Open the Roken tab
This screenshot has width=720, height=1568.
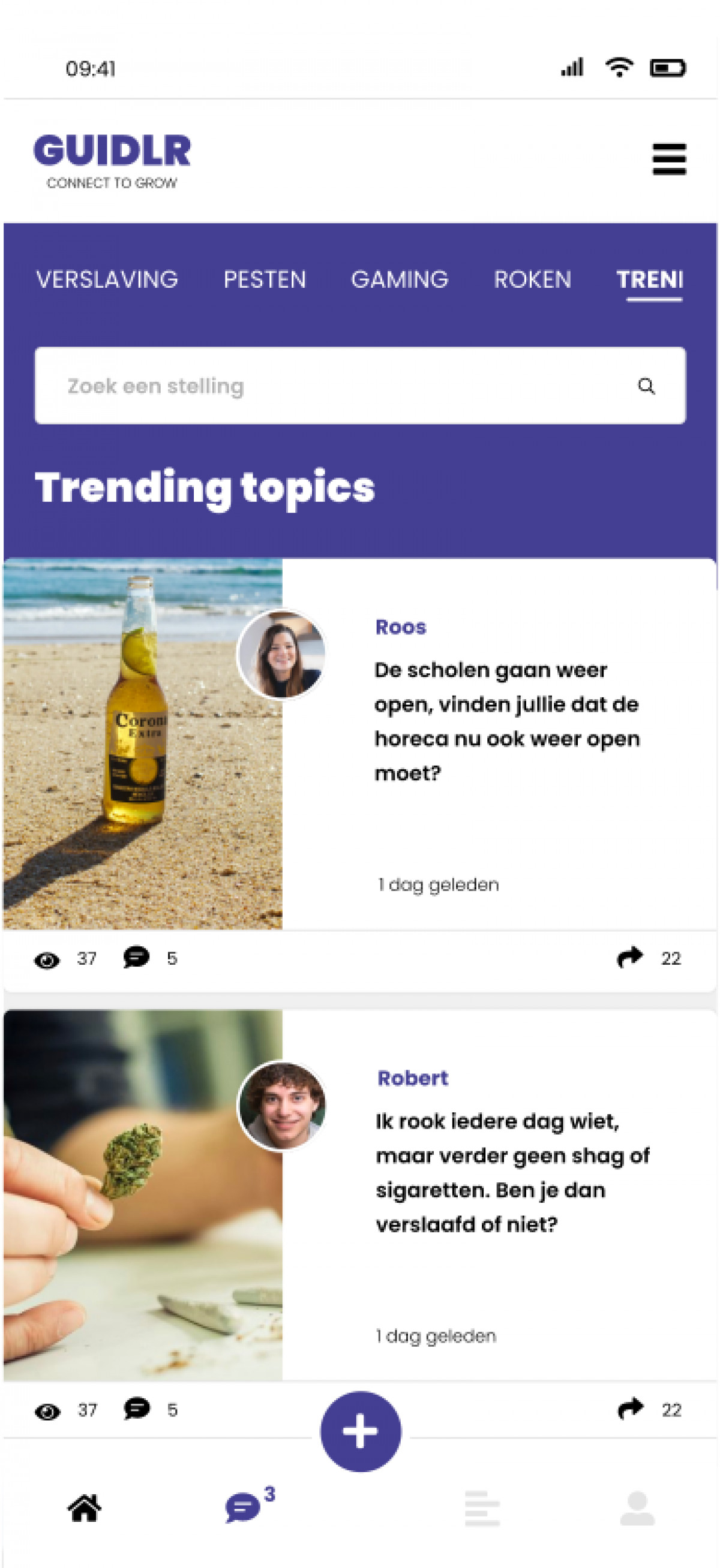pyautogui.click(x=532, y=279)
